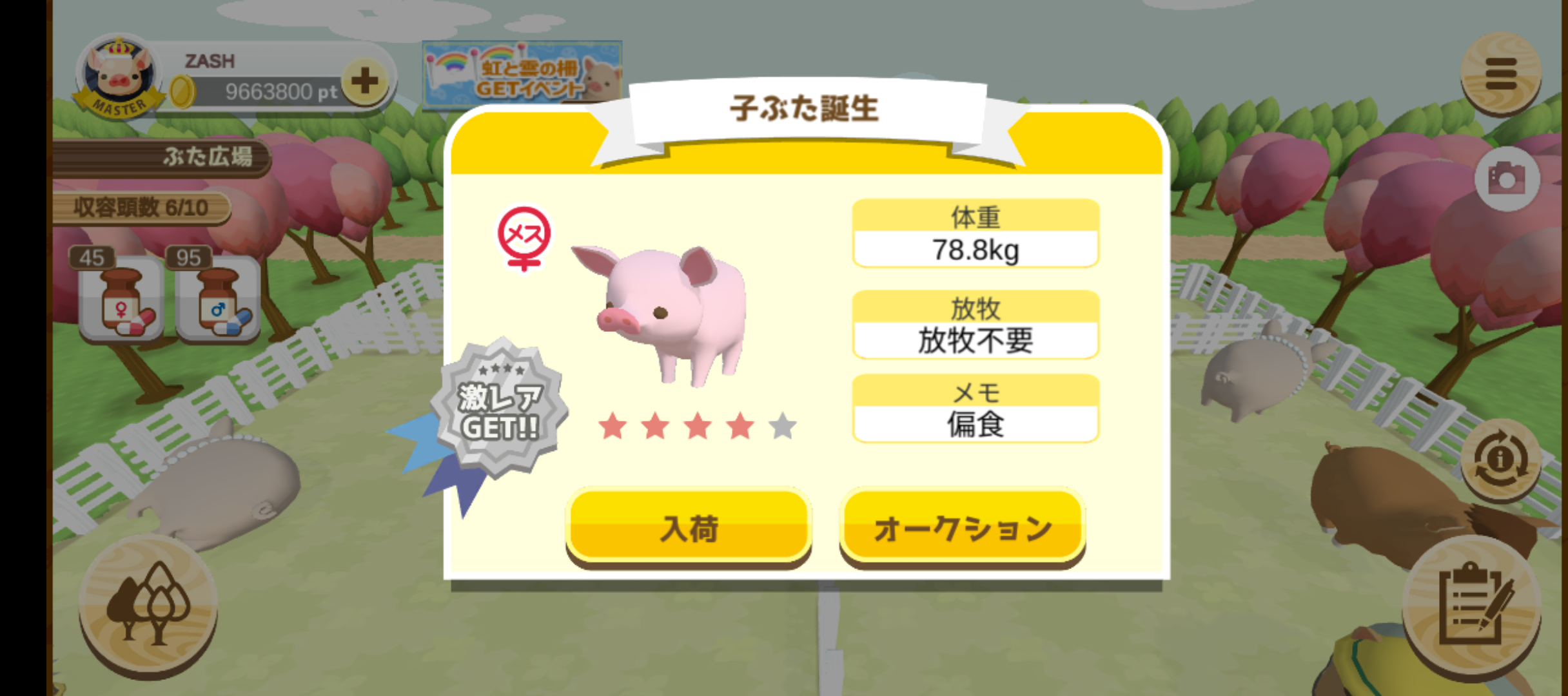Open the camera screenshot icon
Viewport: 1568px width, 696px height.
1506,179
